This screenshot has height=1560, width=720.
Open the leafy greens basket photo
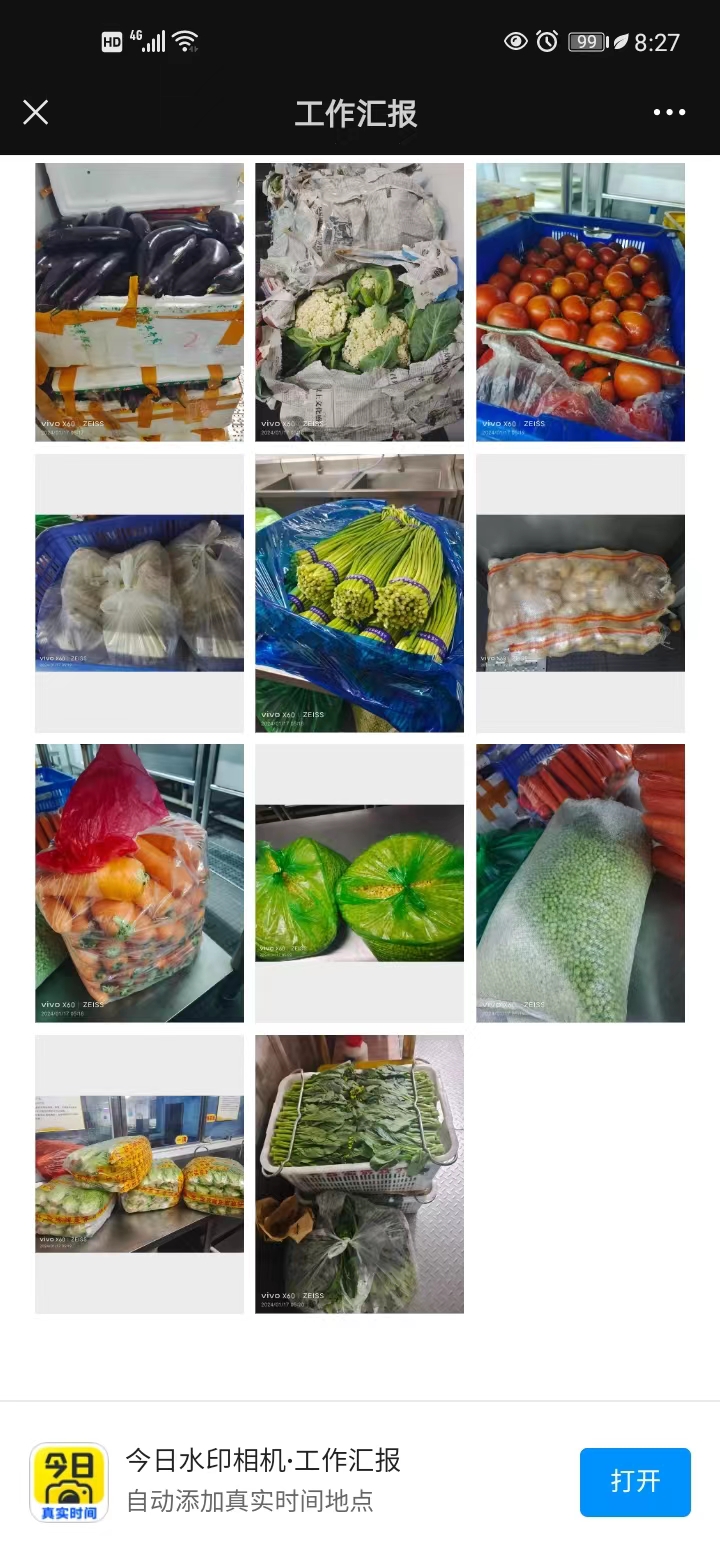(x=359, y=1173)
